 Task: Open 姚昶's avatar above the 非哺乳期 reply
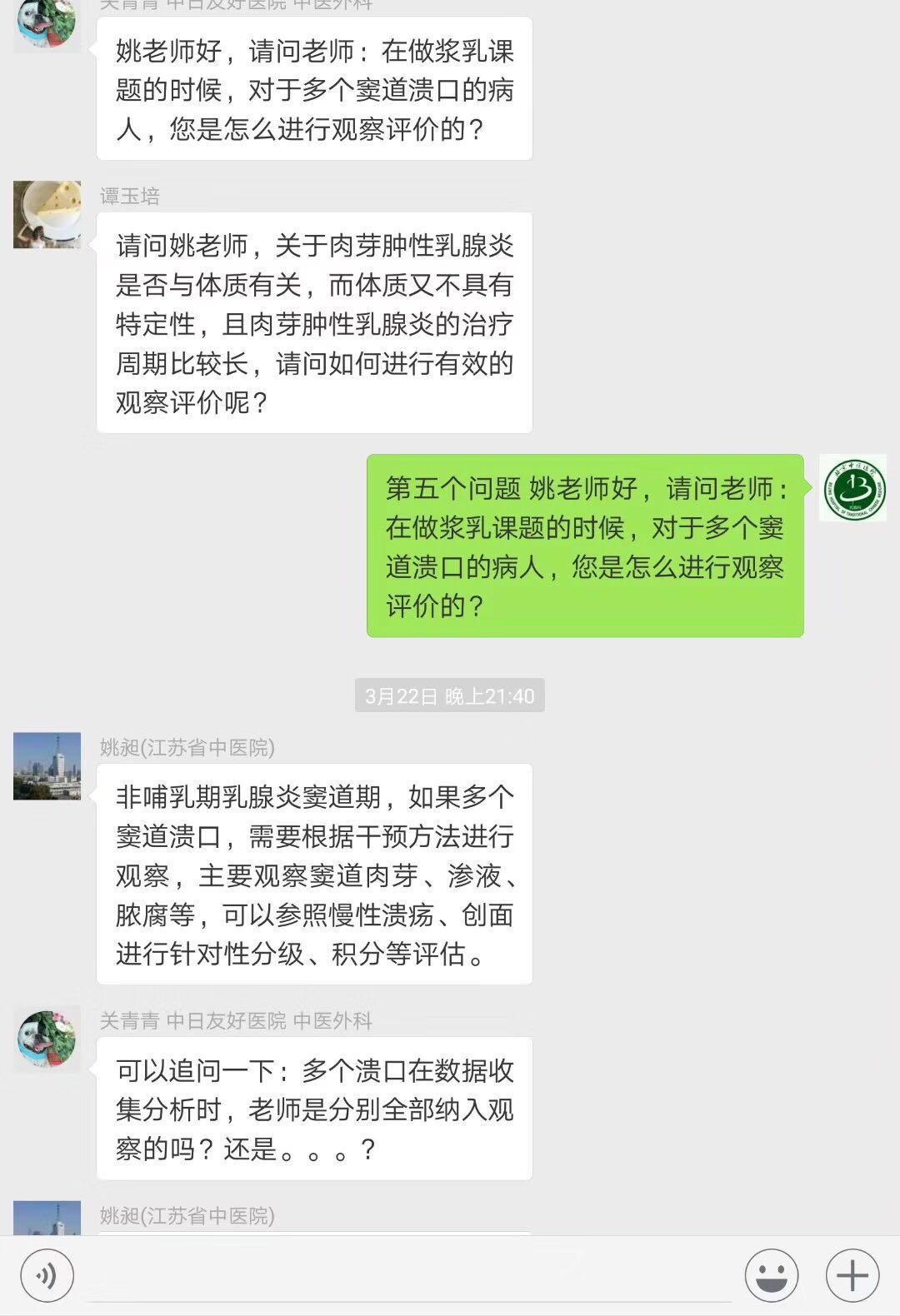pyautogui.click(x=47, y=766)
